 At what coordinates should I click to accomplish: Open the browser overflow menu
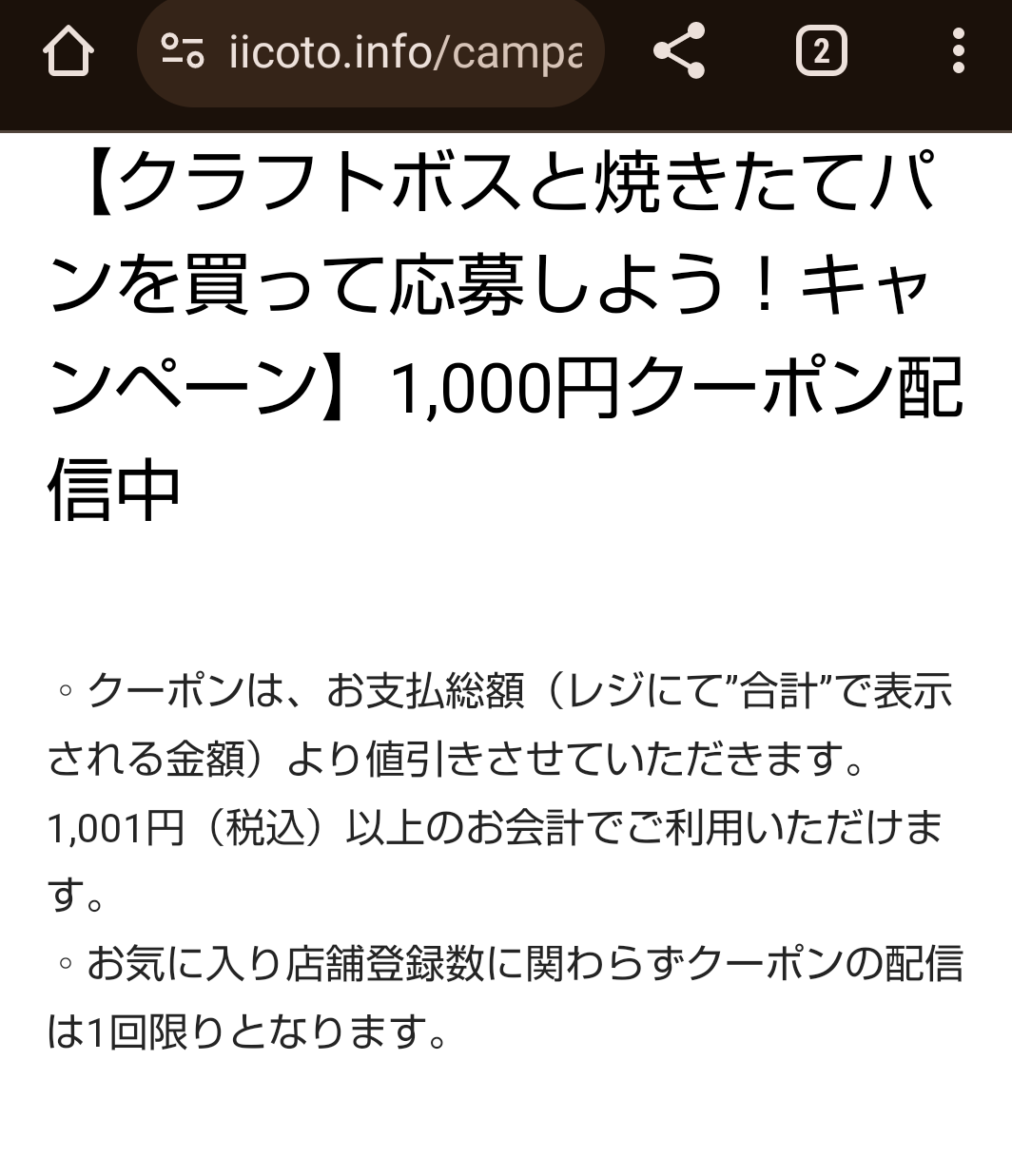958,51
